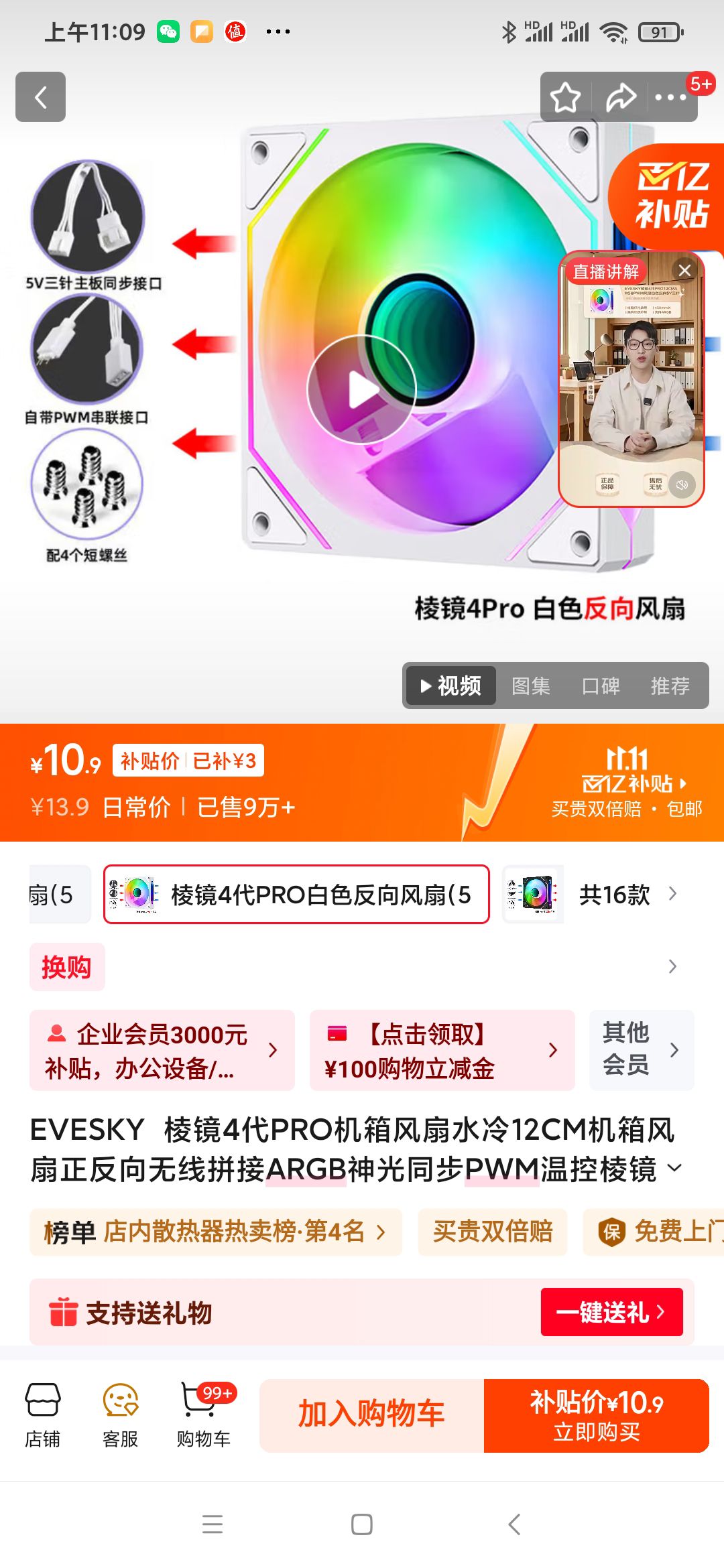
Task: Toggle the favorite star on this product
Action: click(566, 96)
